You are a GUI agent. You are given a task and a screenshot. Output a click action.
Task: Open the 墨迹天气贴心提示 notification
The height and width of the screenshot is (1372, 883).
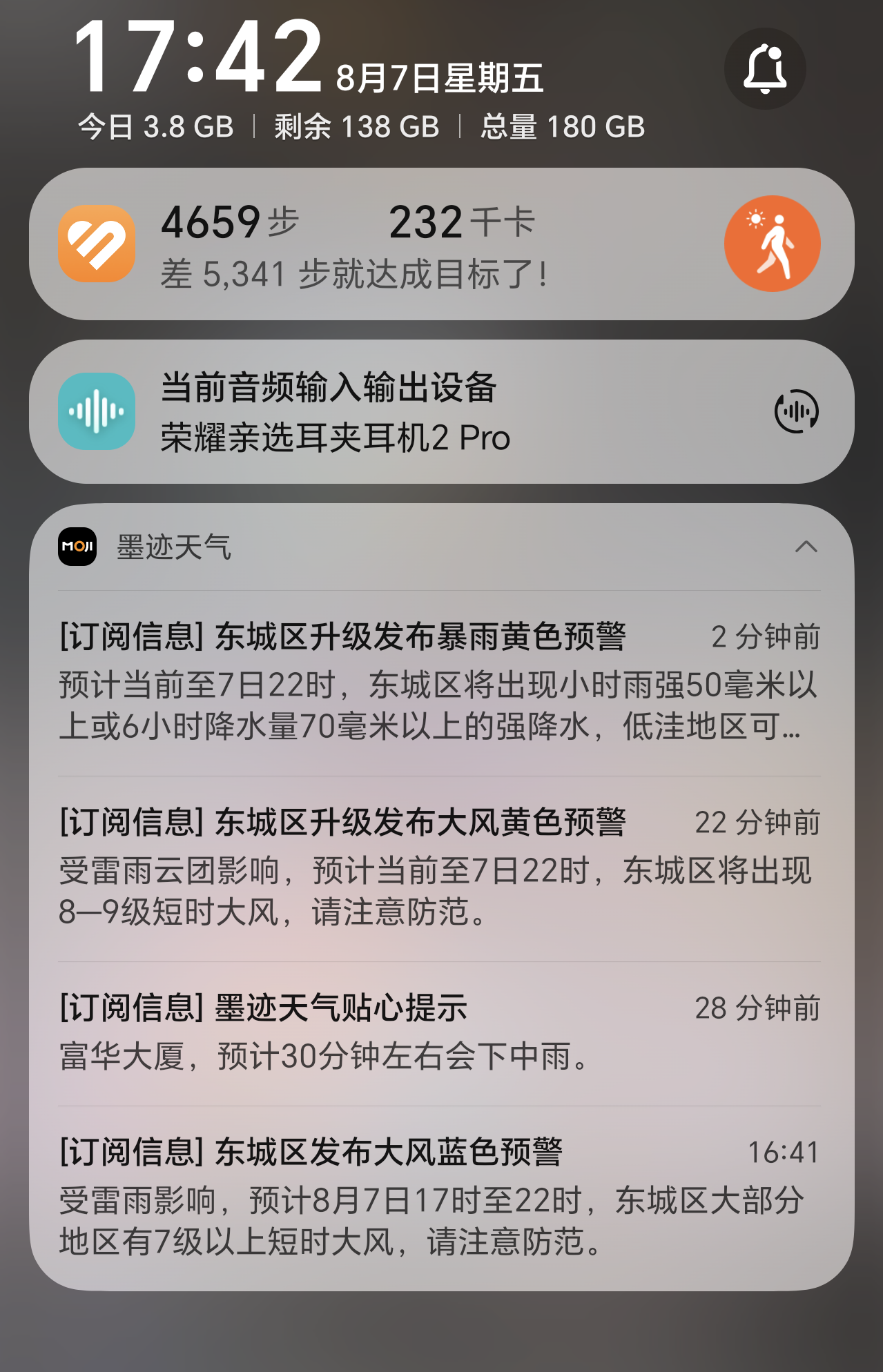click(440, 1033)
